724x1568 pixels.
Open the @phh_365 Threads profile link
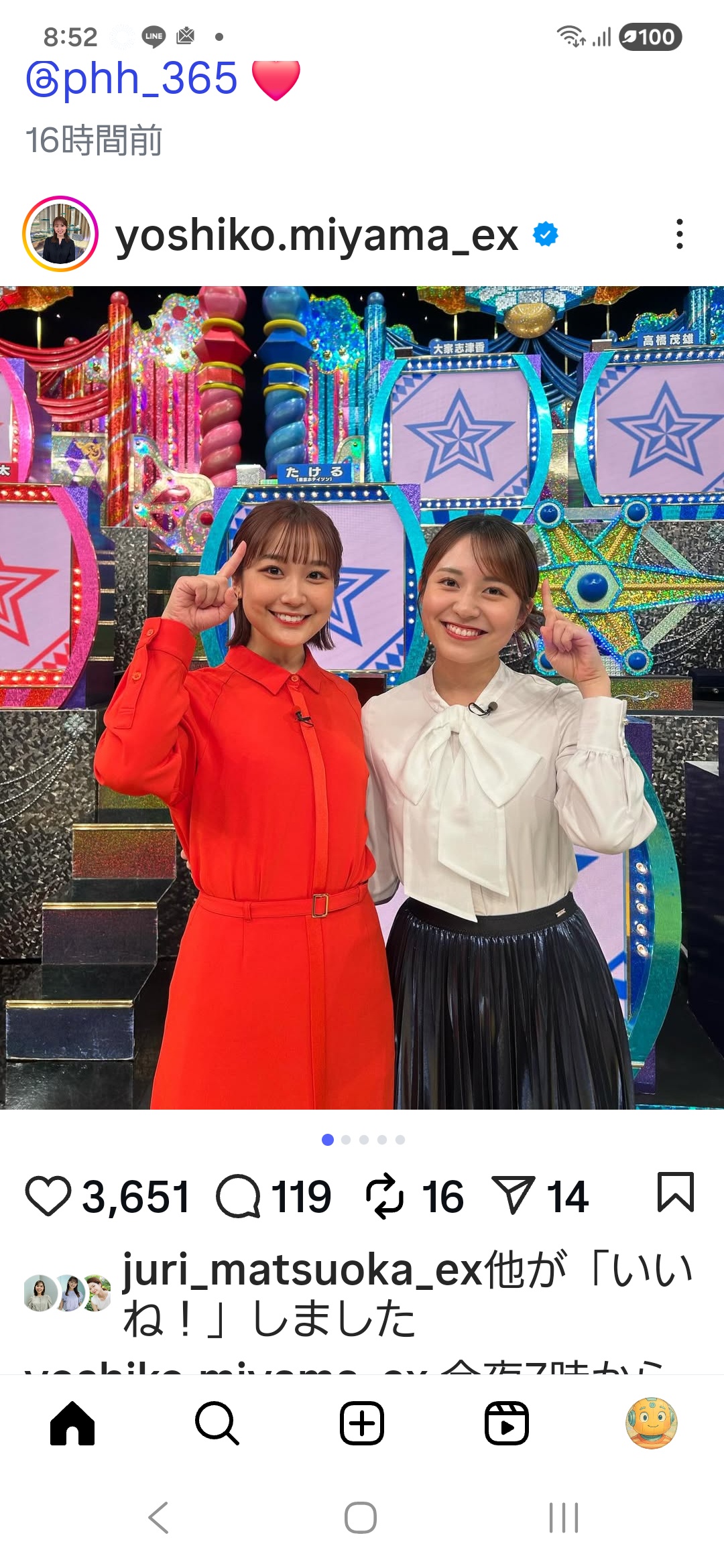132,79
